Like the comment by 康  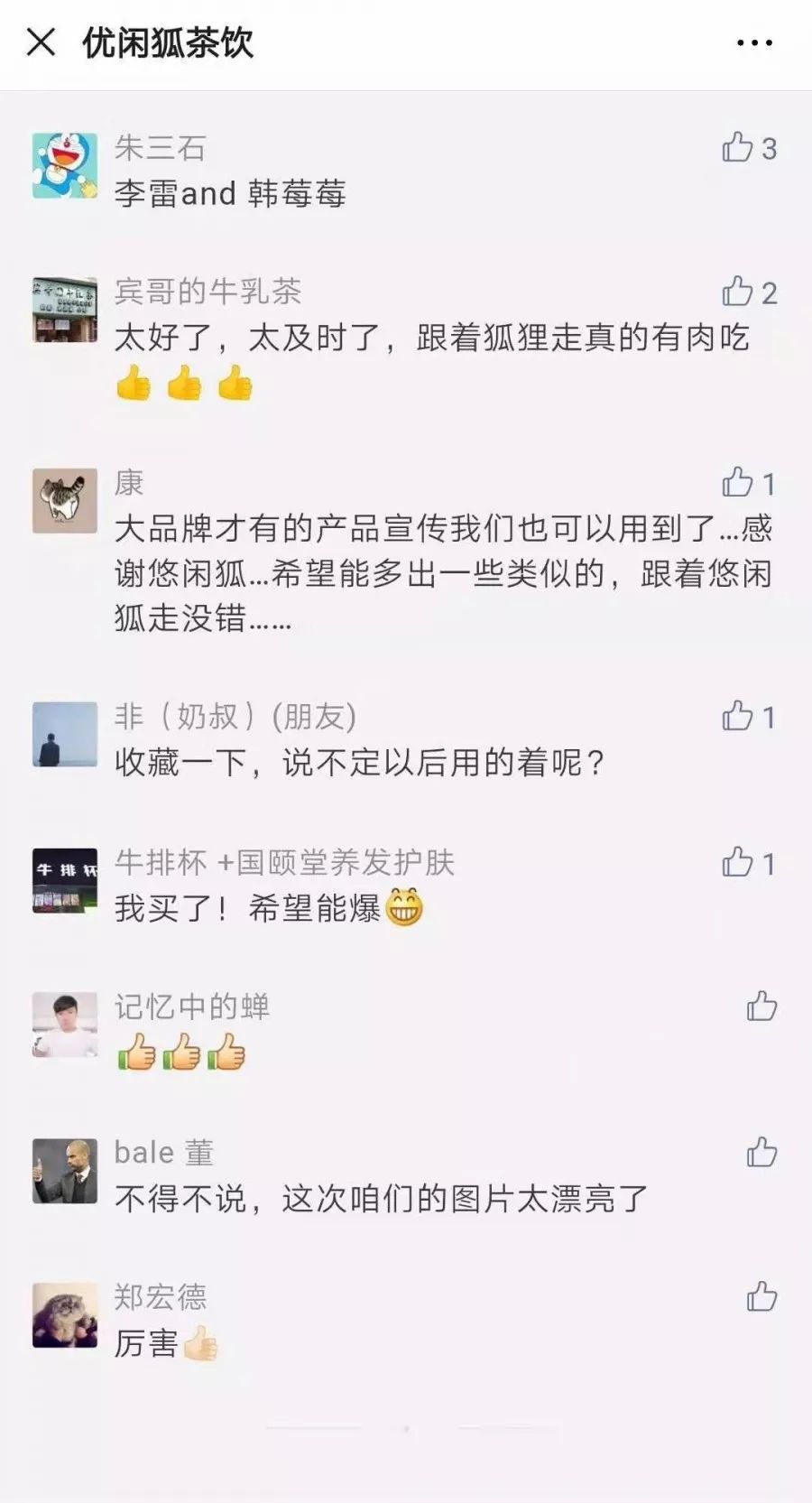point(737,483)
